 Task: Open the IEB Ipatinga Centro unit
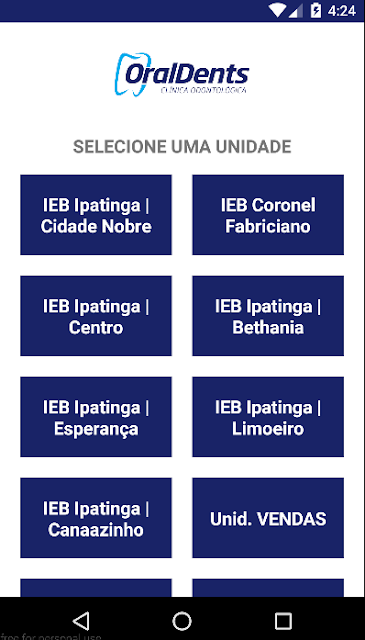[x=96, y=316]
